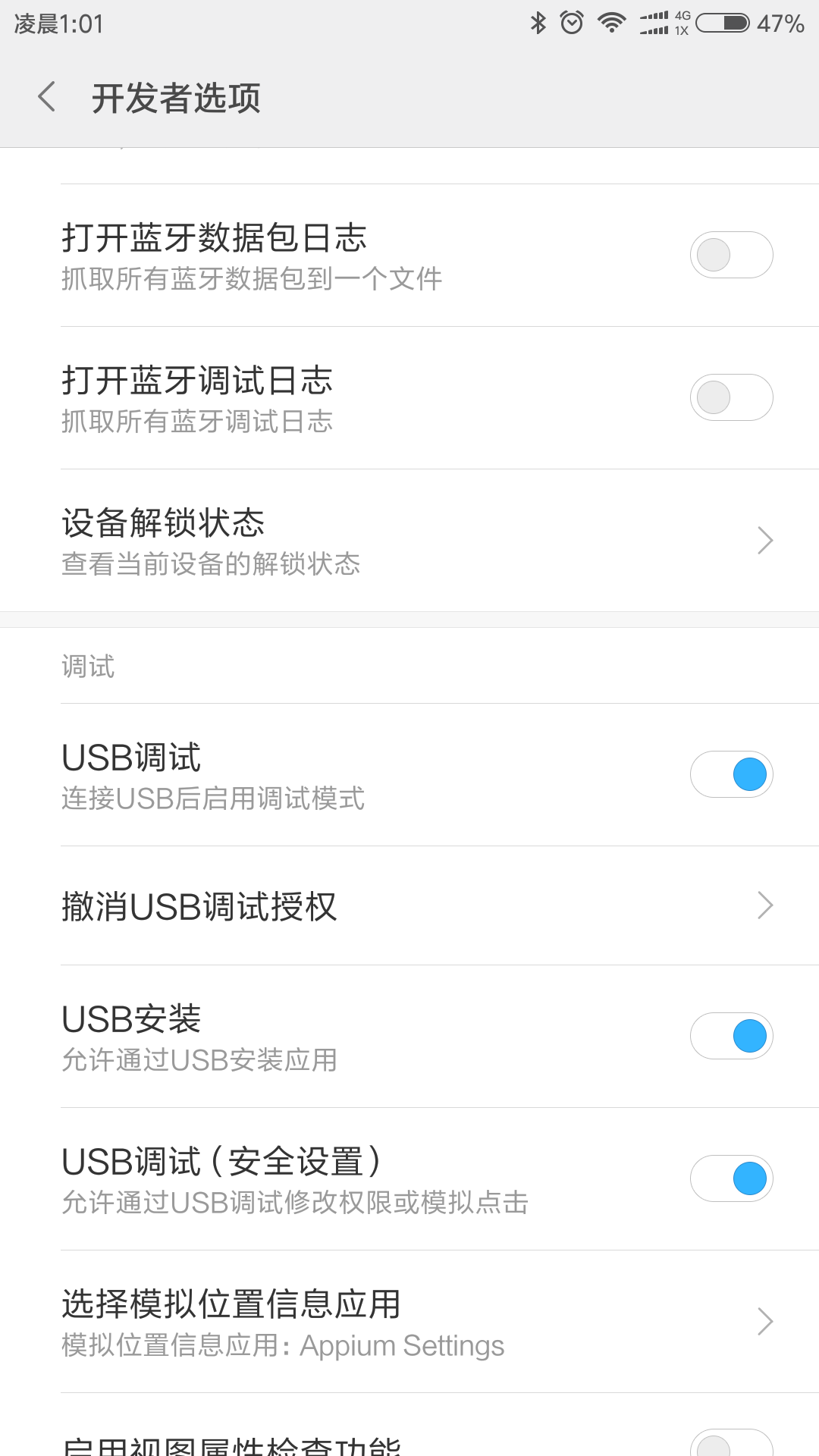The height and width of the screenshot is (1456, 819).
Task: Open 设备解锁状态
Action: [x=409, y=541]
